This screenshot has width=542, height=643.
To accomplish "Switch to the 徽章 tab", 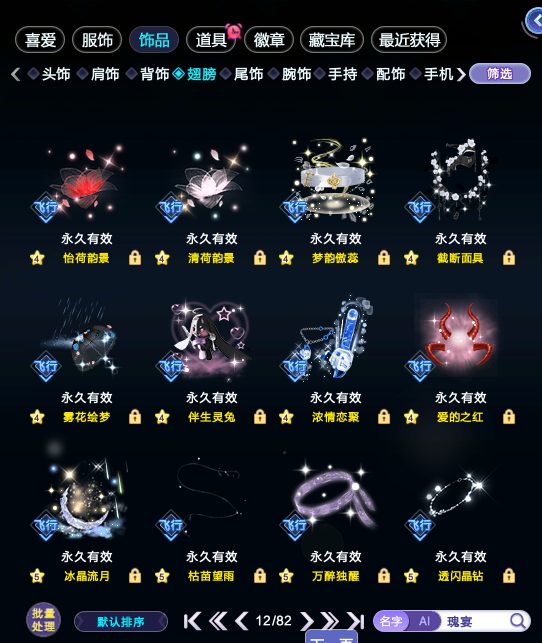I will coord(269,40).
